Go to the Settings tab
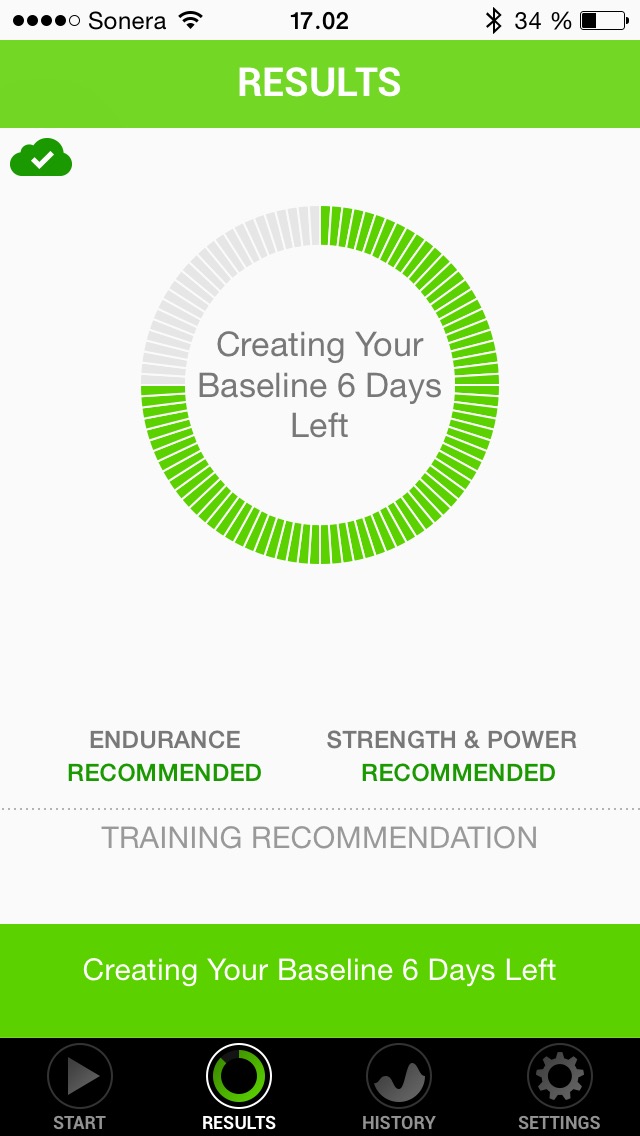The width and height of the screenshot is (640, 1136). click(x=559, y=1085)
